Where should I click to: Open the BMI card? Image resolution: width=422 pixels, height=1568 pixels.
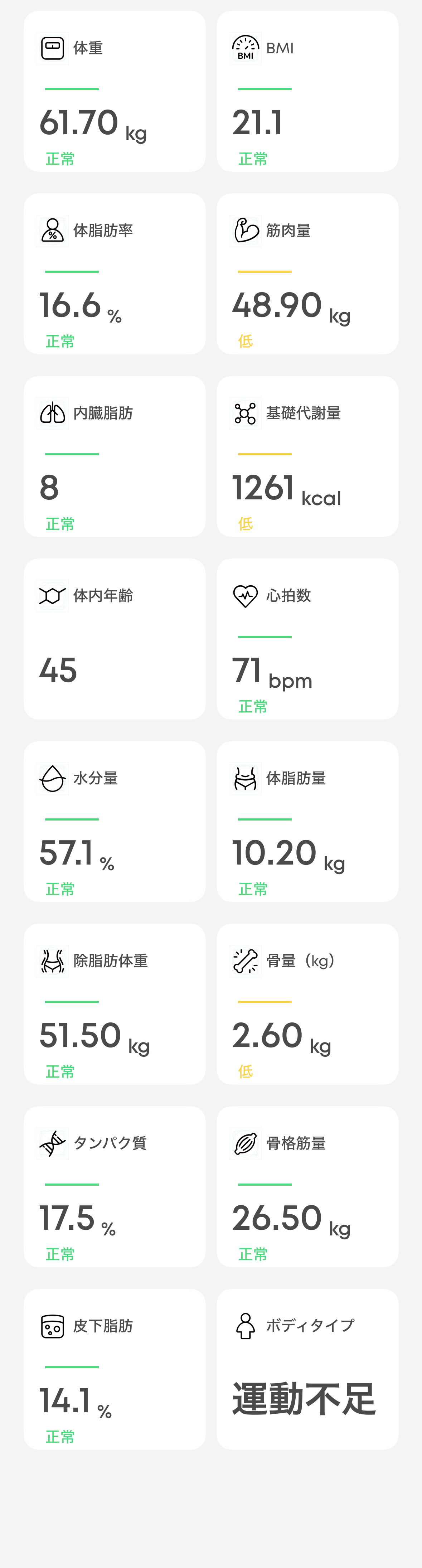[x=307, y=91]
